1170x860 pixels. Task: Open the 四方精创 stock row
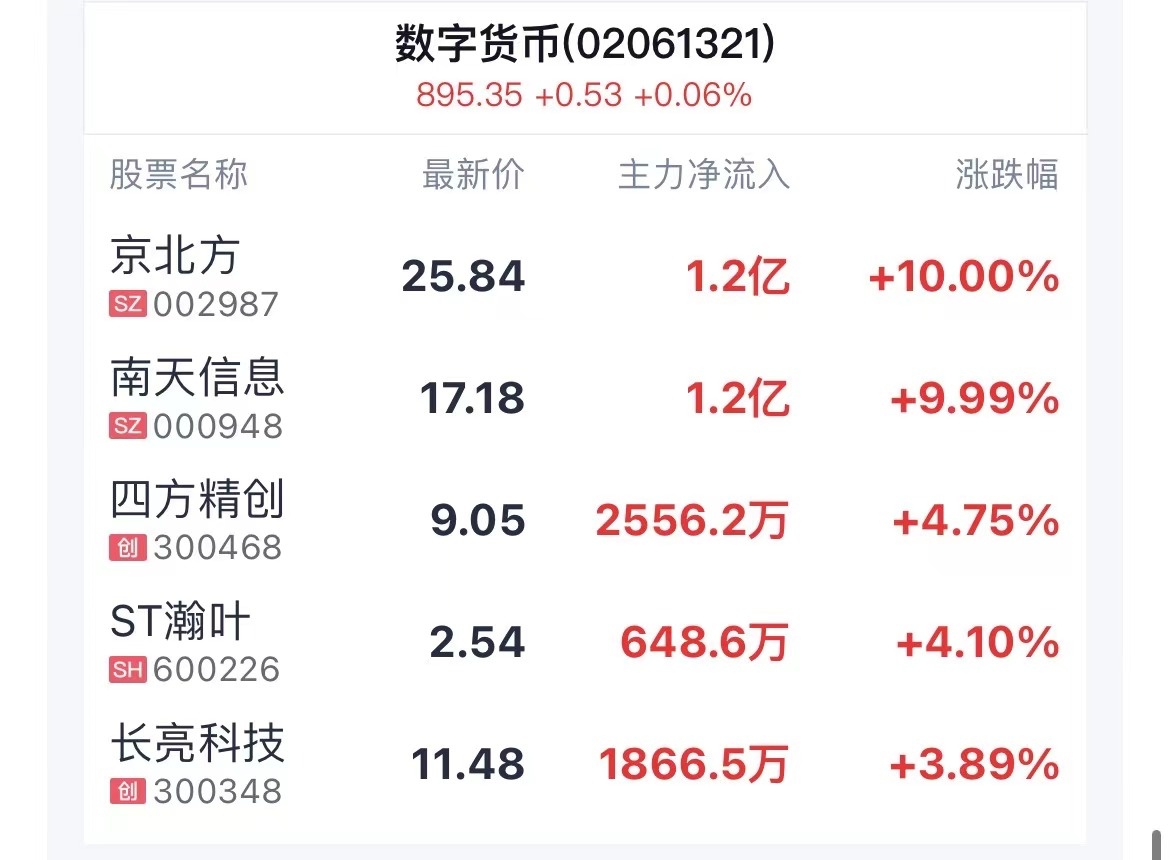click(197, 500)
